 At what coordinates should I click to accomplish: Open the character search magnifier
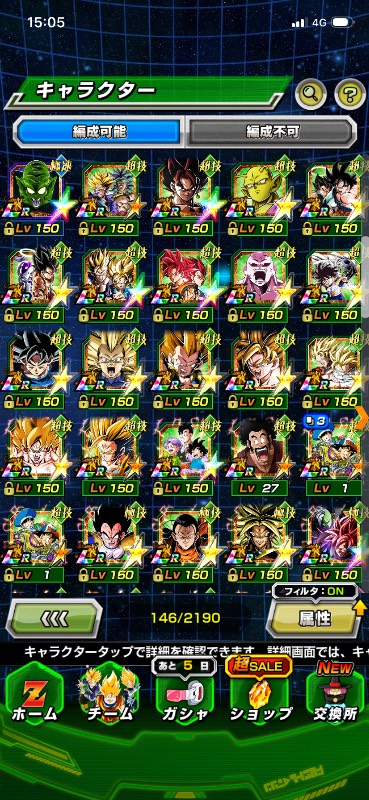tap(311, 94)
